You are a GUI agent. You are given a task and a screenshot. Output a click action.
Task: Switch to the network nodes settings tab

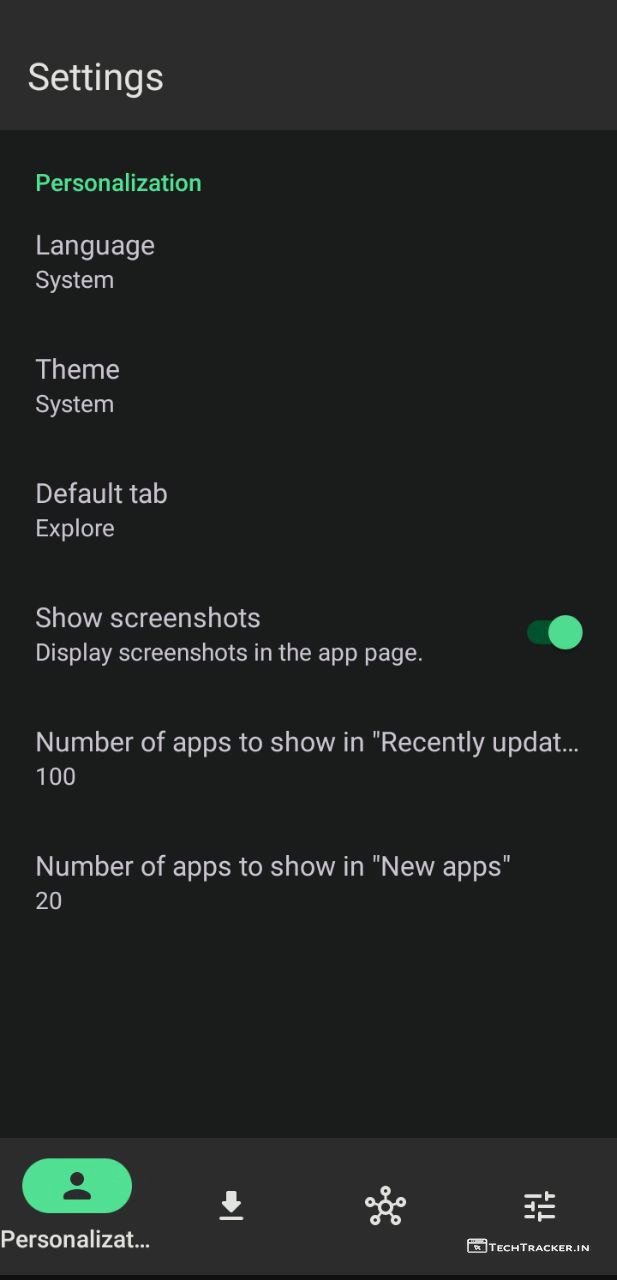click(385, 1206)
